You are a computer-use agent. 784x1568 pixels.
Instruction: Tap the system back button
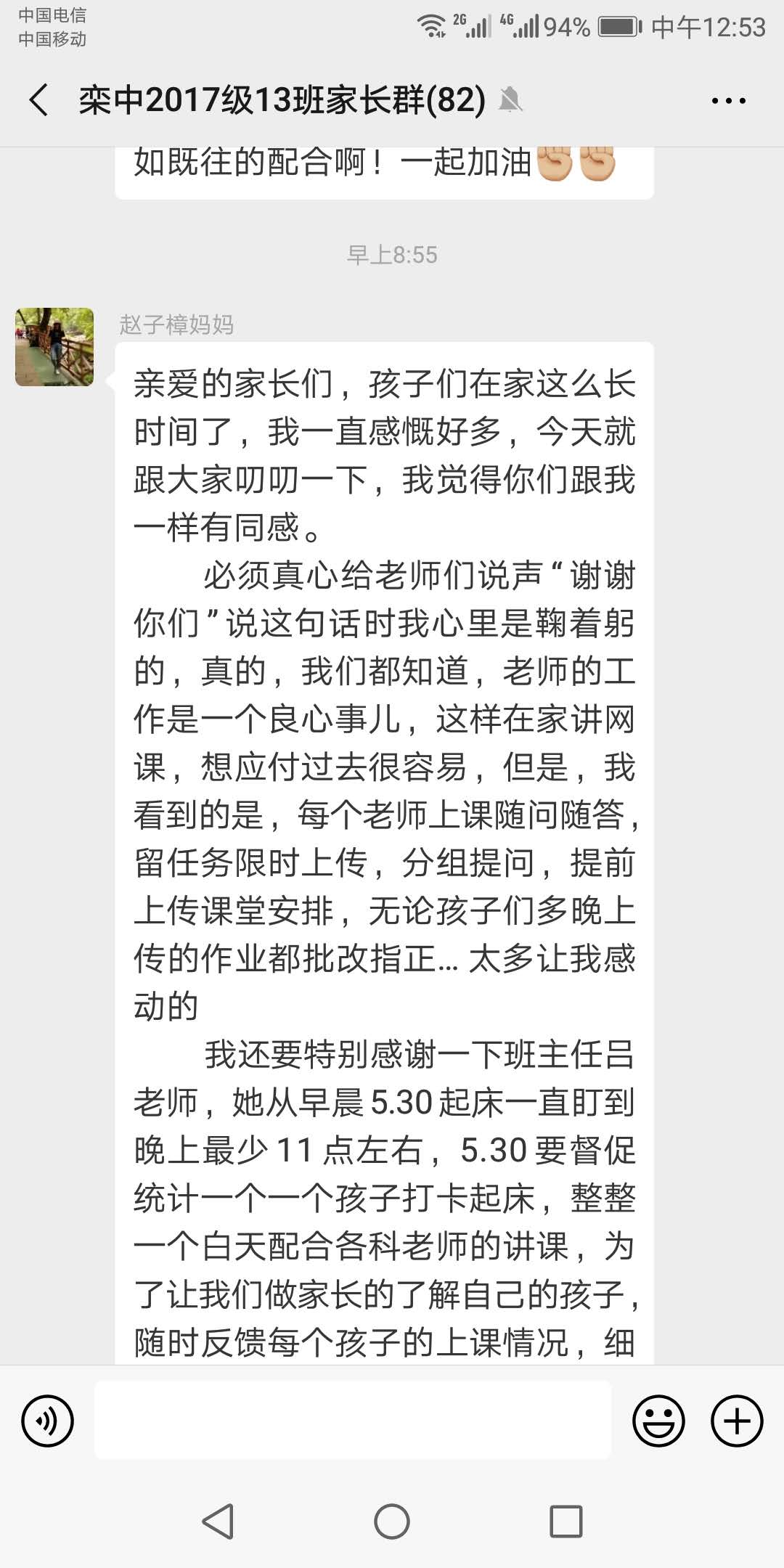[218, 1521]
